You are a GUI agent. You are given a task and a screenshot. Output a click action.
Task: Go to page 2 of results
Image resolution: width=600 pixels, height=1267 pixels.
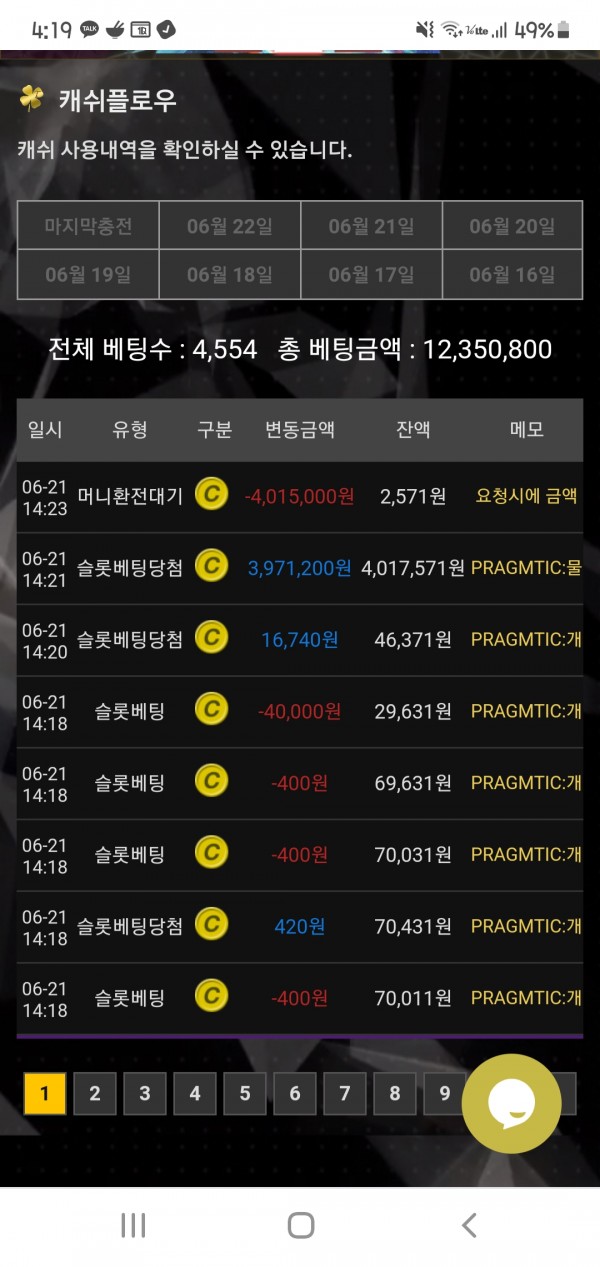point(95,1093)
